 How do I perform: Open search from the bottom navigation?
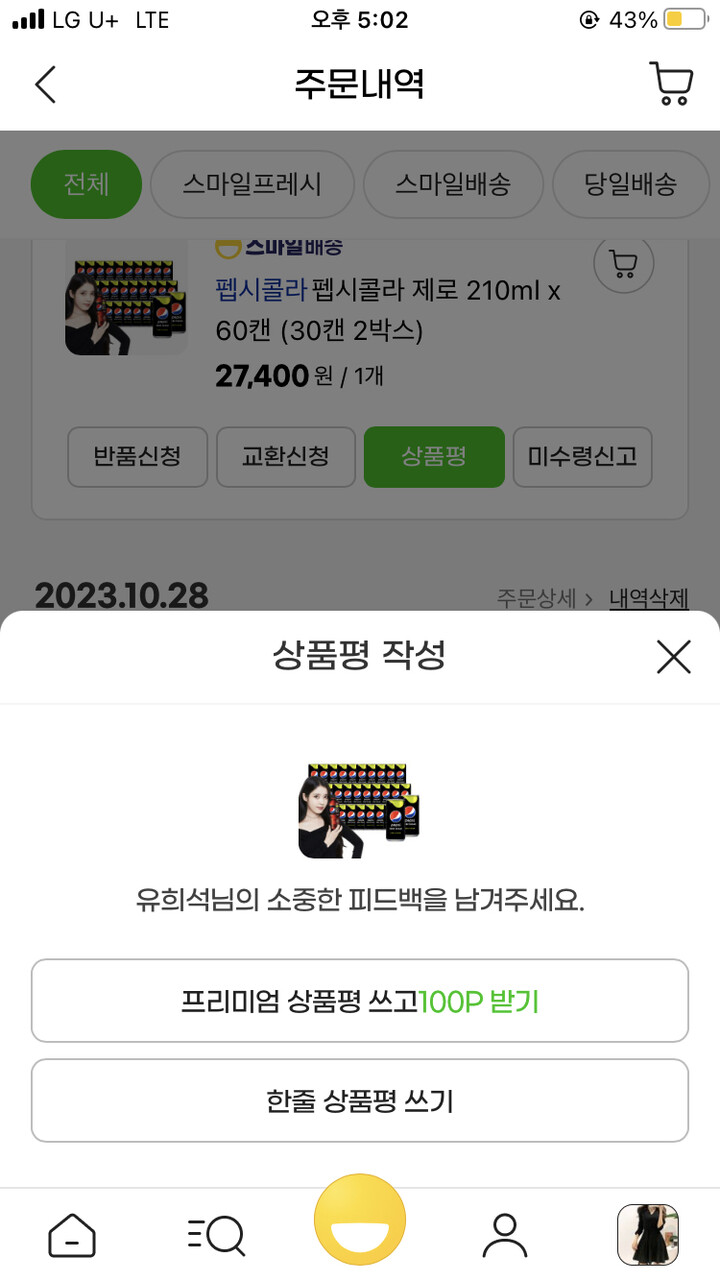(214, 1235)
